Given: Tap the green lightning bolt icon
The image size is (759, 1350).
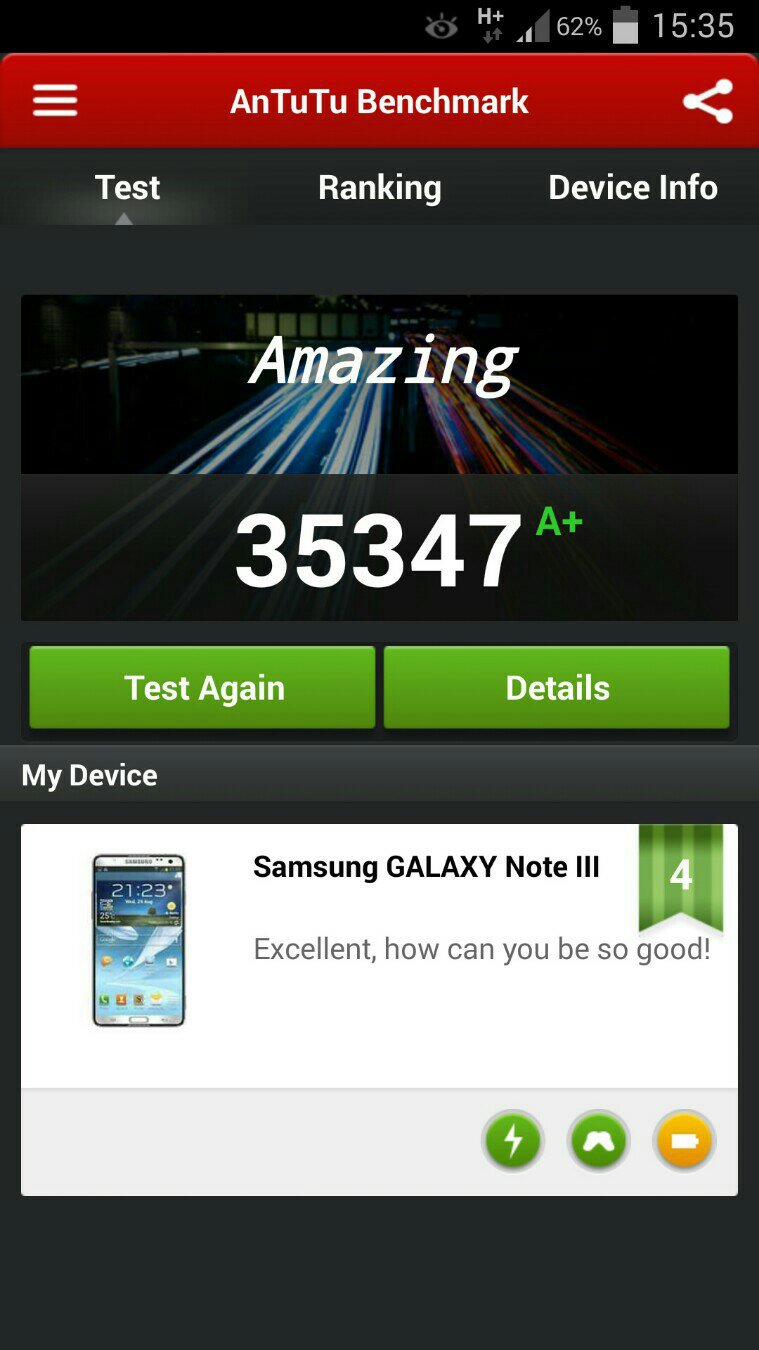Looking at the screenshot, I should point(513,1141).
